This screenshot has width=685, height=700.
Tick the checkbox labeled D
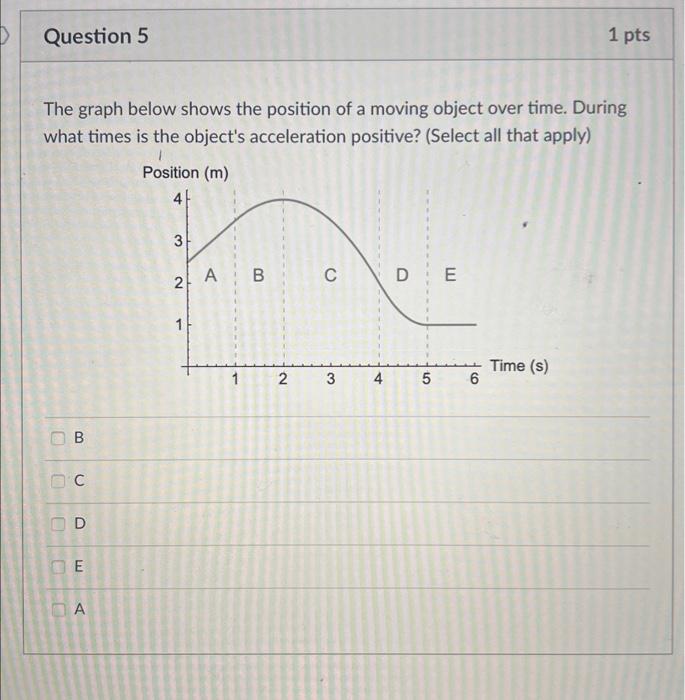click(x=58, y=524)
